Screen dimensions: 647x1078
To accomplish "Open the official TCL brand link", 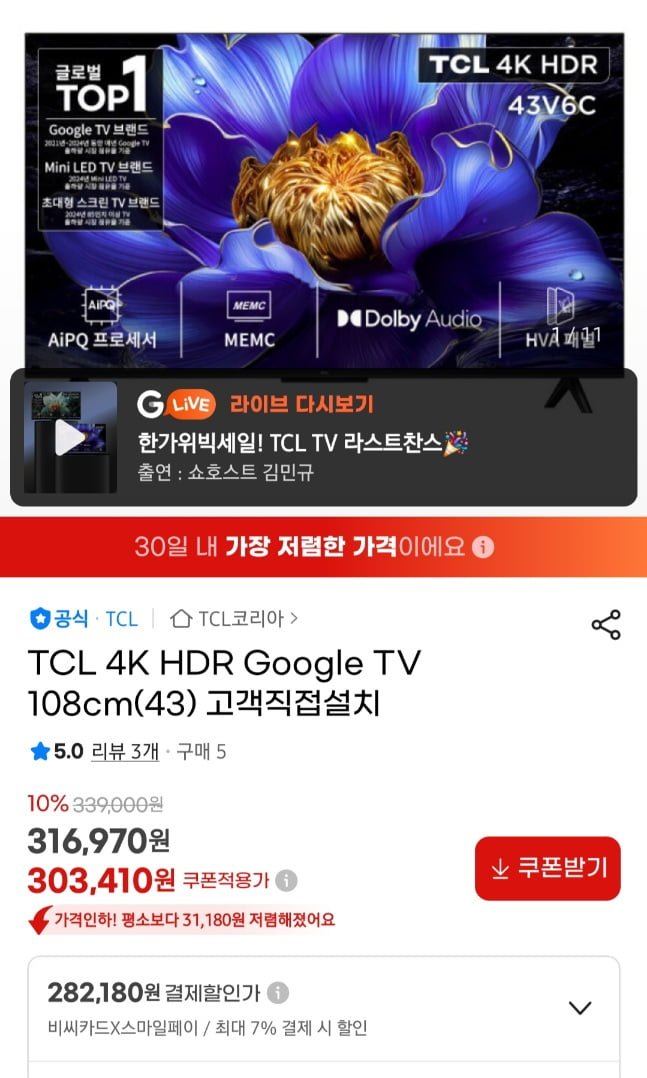I will point(85,619).
